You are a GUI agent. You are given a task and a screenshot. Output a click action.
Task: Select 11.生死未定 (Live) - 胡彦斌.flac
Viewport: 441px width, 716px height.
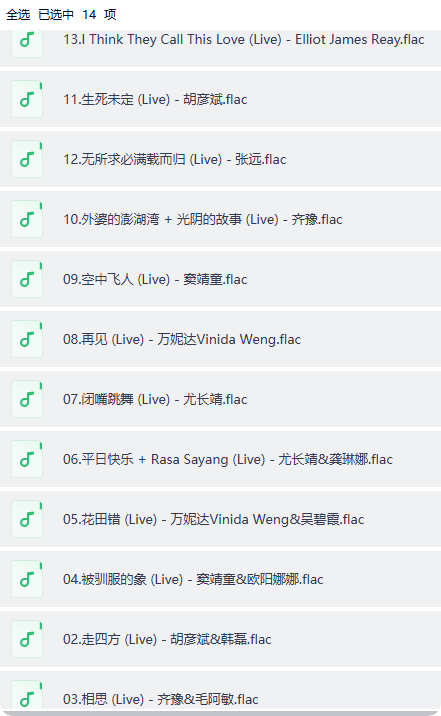click(220, 99)
